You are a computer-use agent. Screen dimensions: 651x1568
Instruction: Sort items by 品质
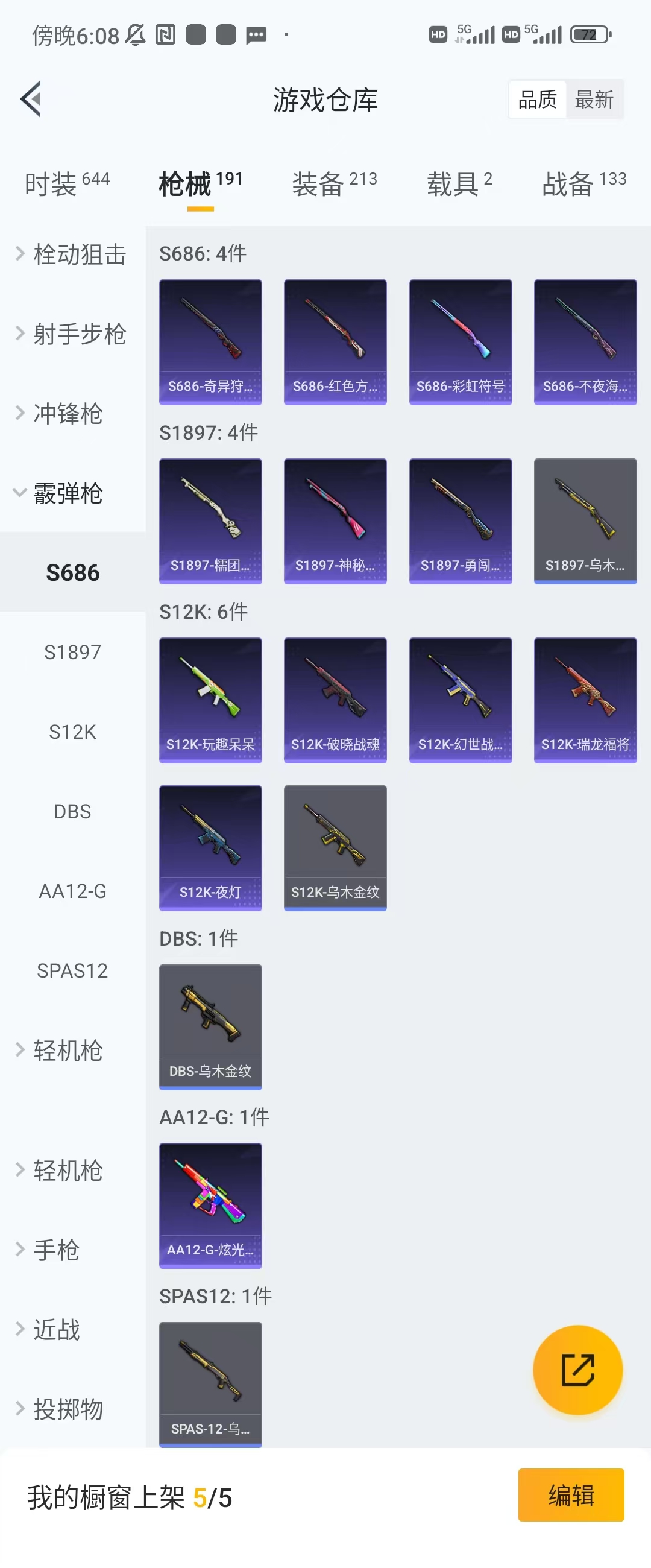point(537,100)
